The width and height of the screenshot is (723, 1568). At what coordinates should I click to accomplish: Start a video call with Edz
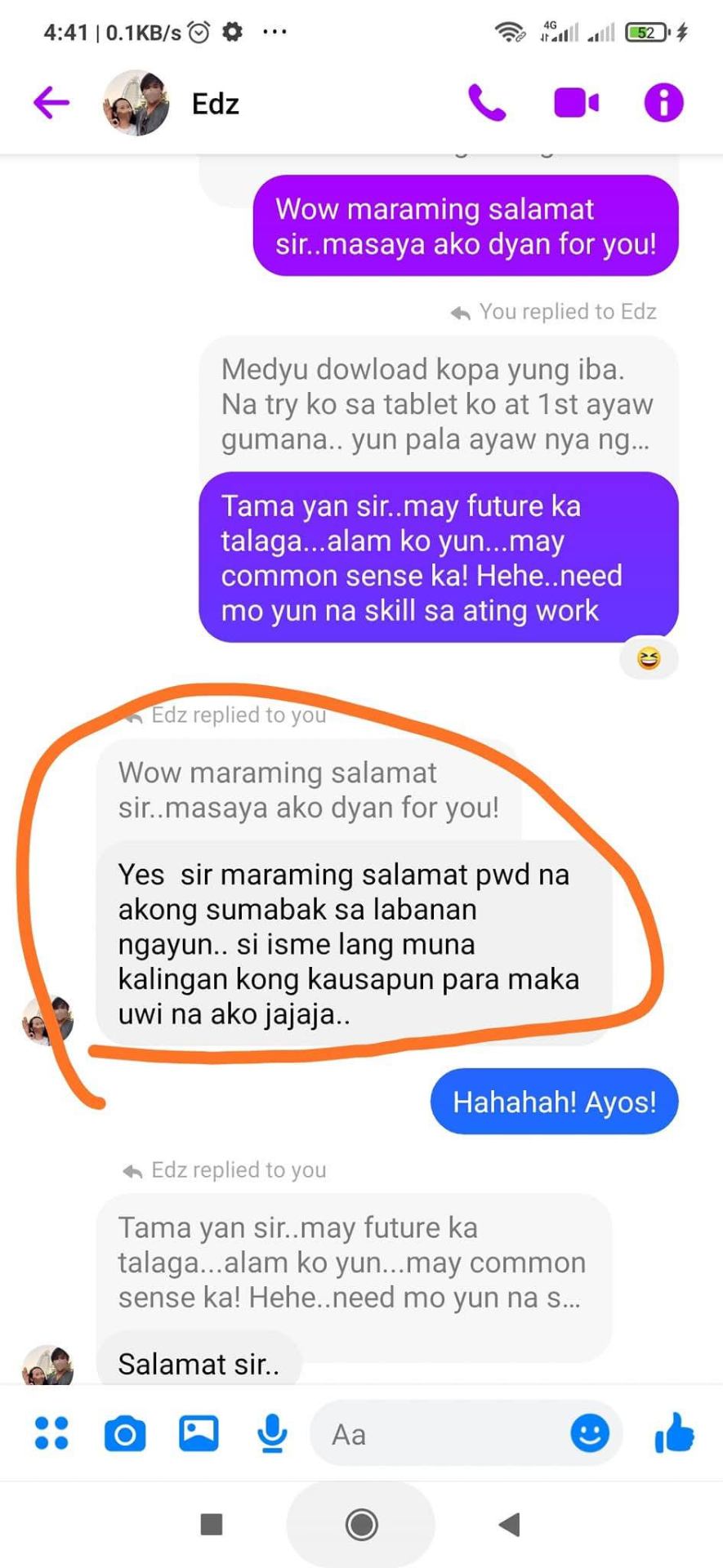click(x=576, y=103)
